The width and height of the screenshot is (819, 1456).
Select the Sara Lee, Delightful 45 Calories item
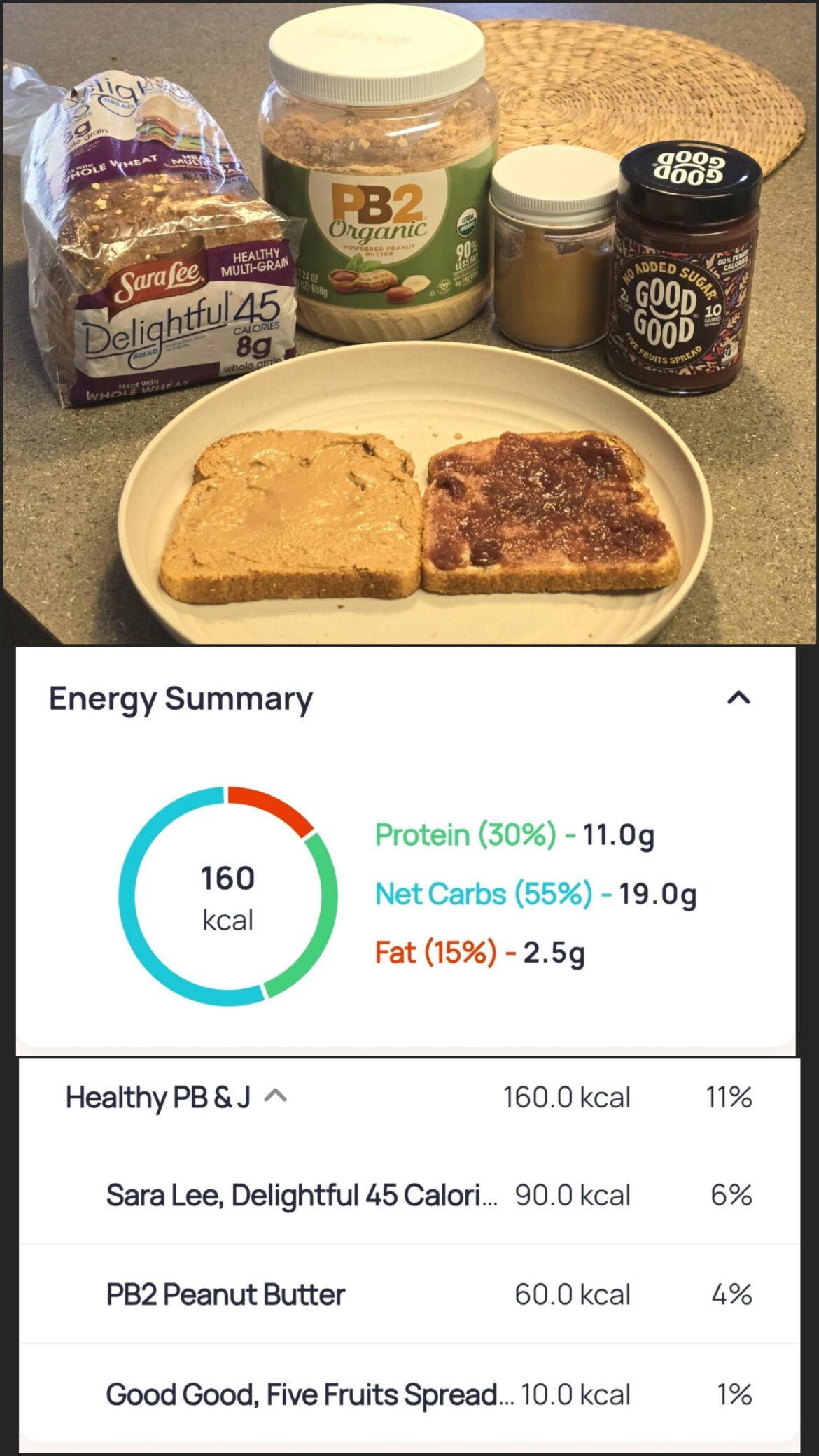tap(302, 1194)
